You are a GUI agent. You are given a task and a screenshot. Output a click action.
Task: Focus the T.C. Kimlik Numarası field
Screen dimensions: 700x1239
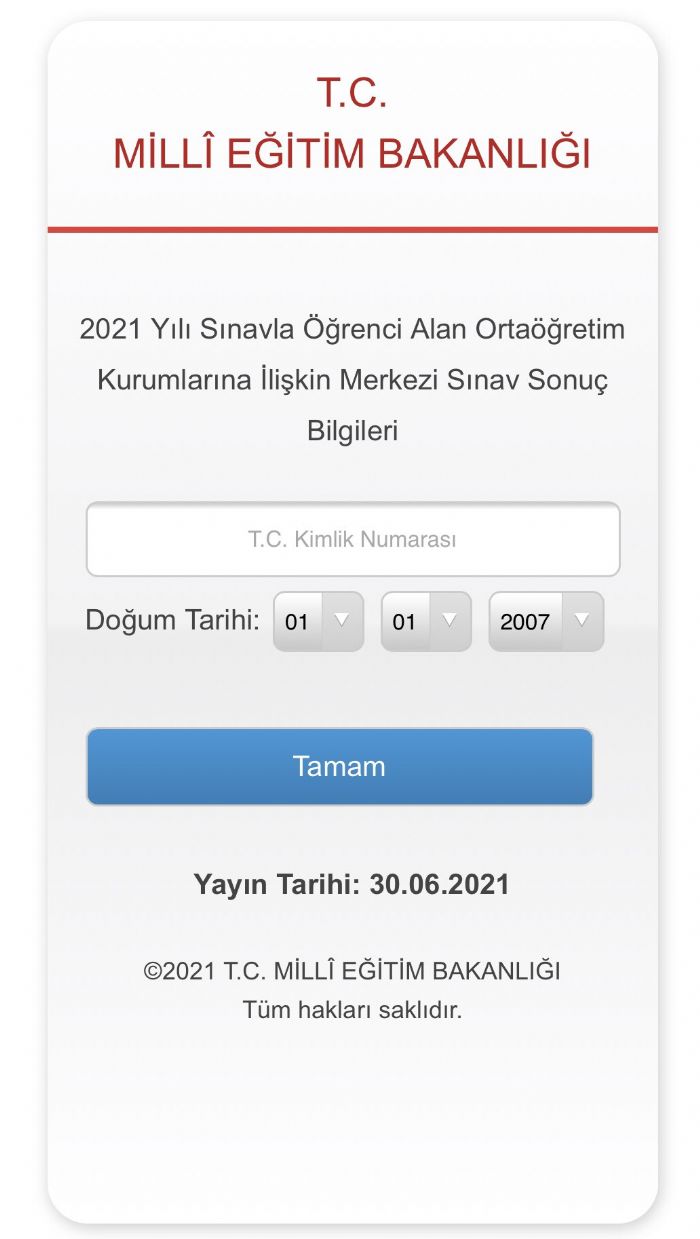[353, 539]
